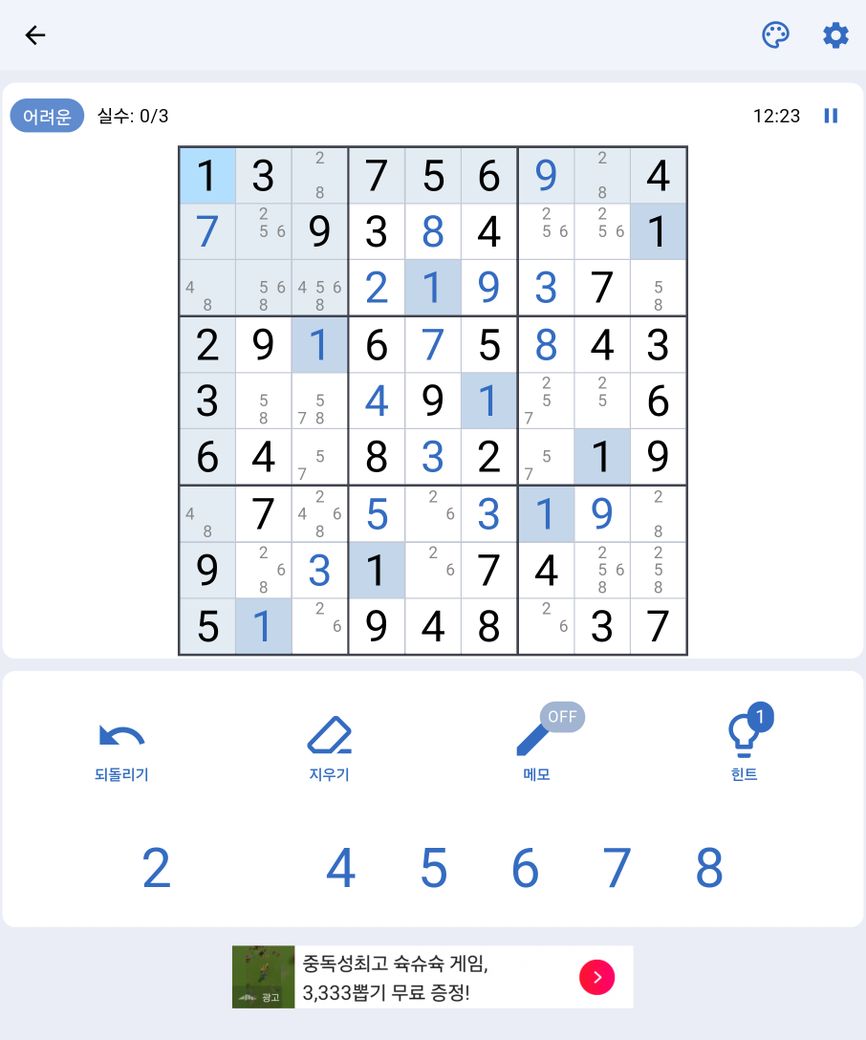Screen dimensions: 866x1040
Task: Pick number 7 on the number pad
Action: coord(617,868)
